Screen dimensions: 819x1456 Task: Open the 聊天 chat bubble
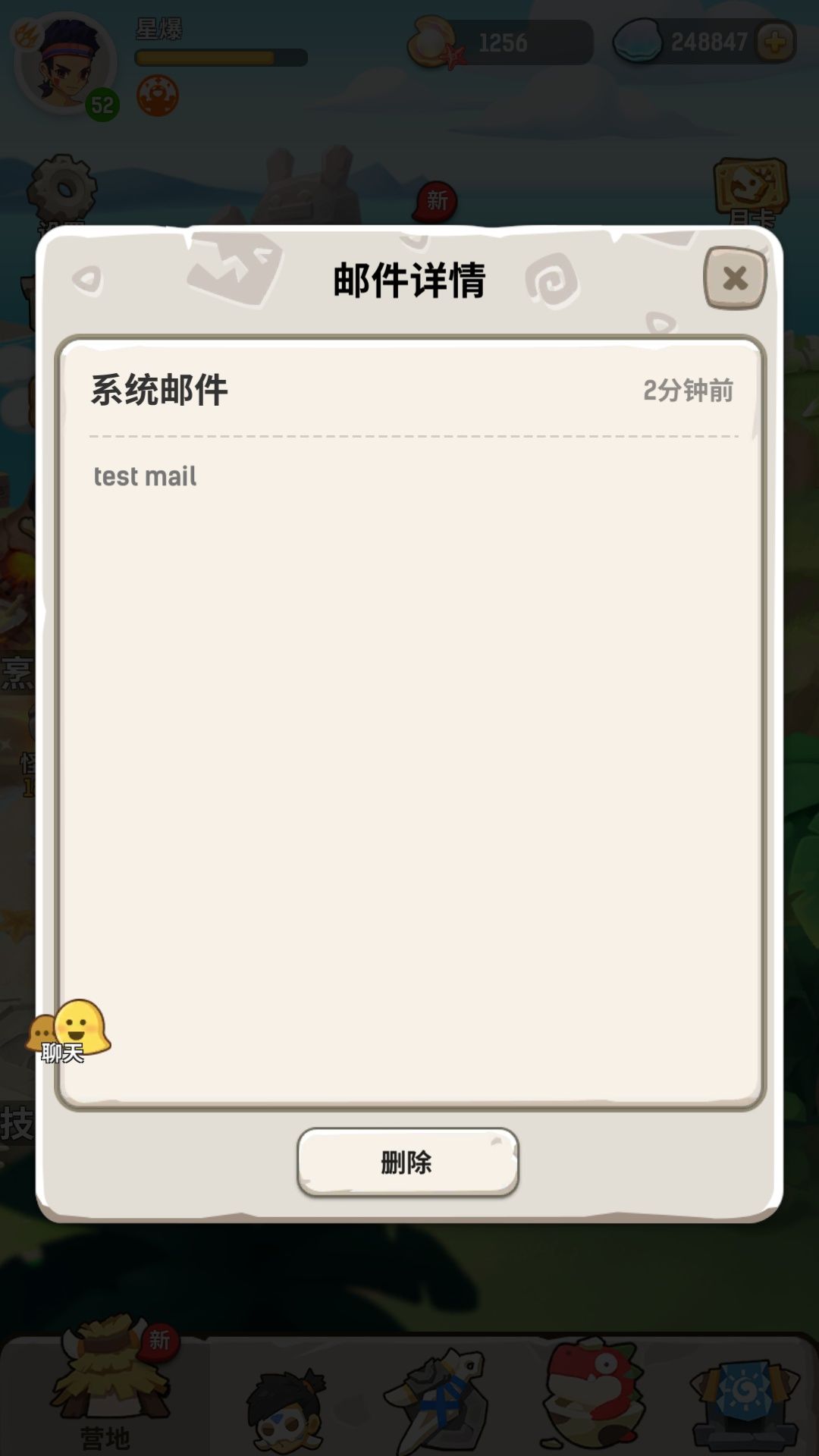click(69, 1031)
